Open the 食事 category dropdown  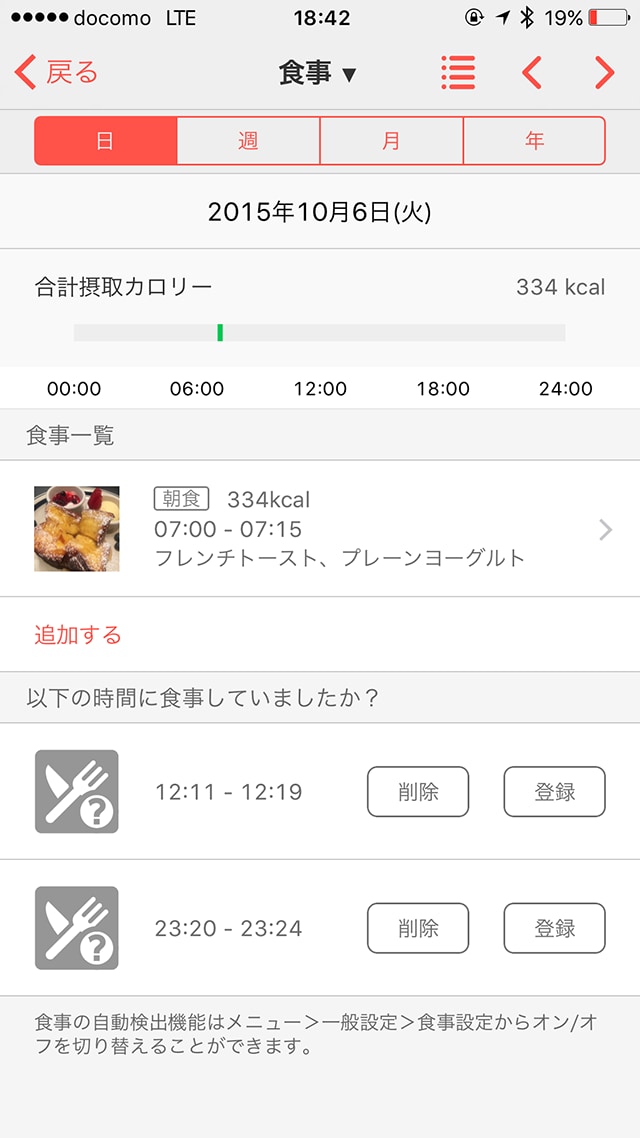(318, 73)
